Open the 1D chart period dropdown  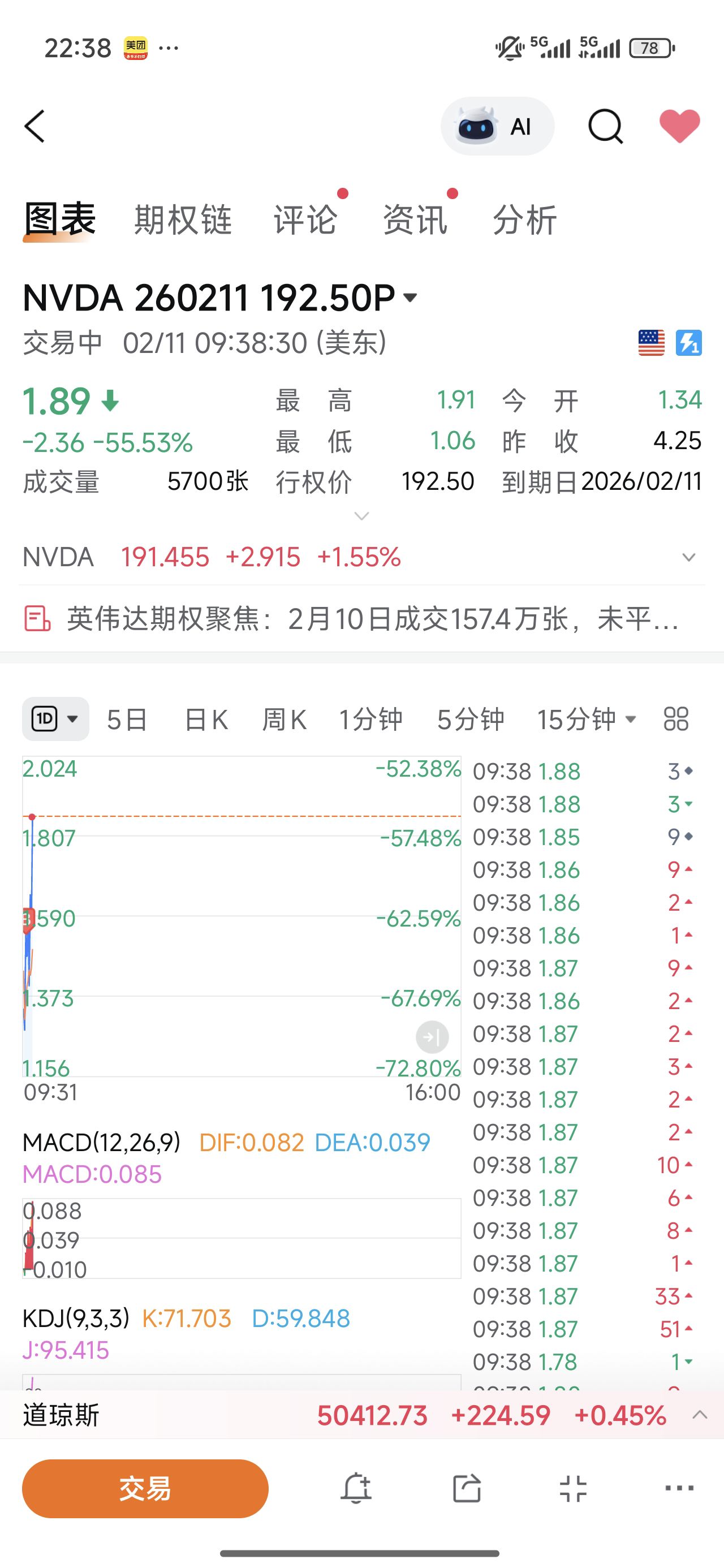[55, 719]
